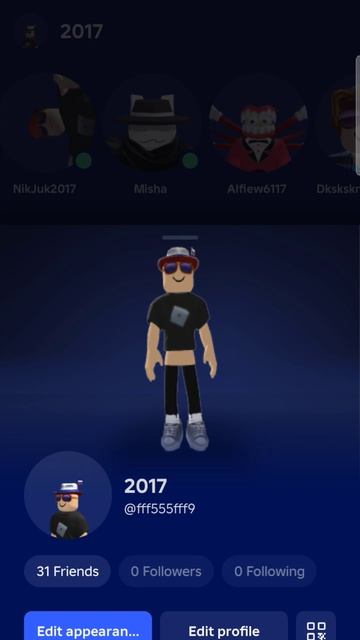The image size is (360, 640).
Task: Open the 0 Following list
Action: (269, 571)
